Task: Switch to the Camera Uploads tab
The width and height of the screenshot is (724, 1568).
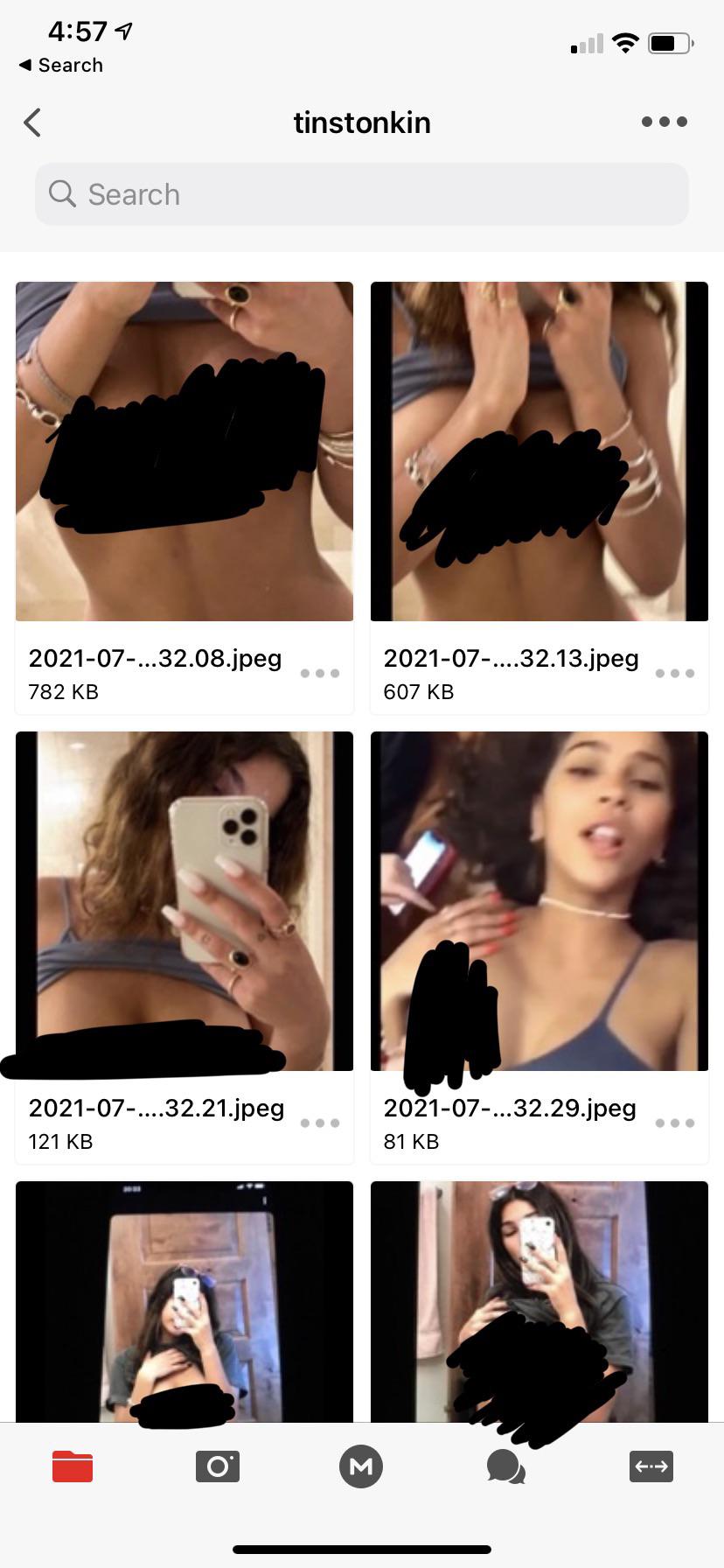Action: click(218, 1466)
